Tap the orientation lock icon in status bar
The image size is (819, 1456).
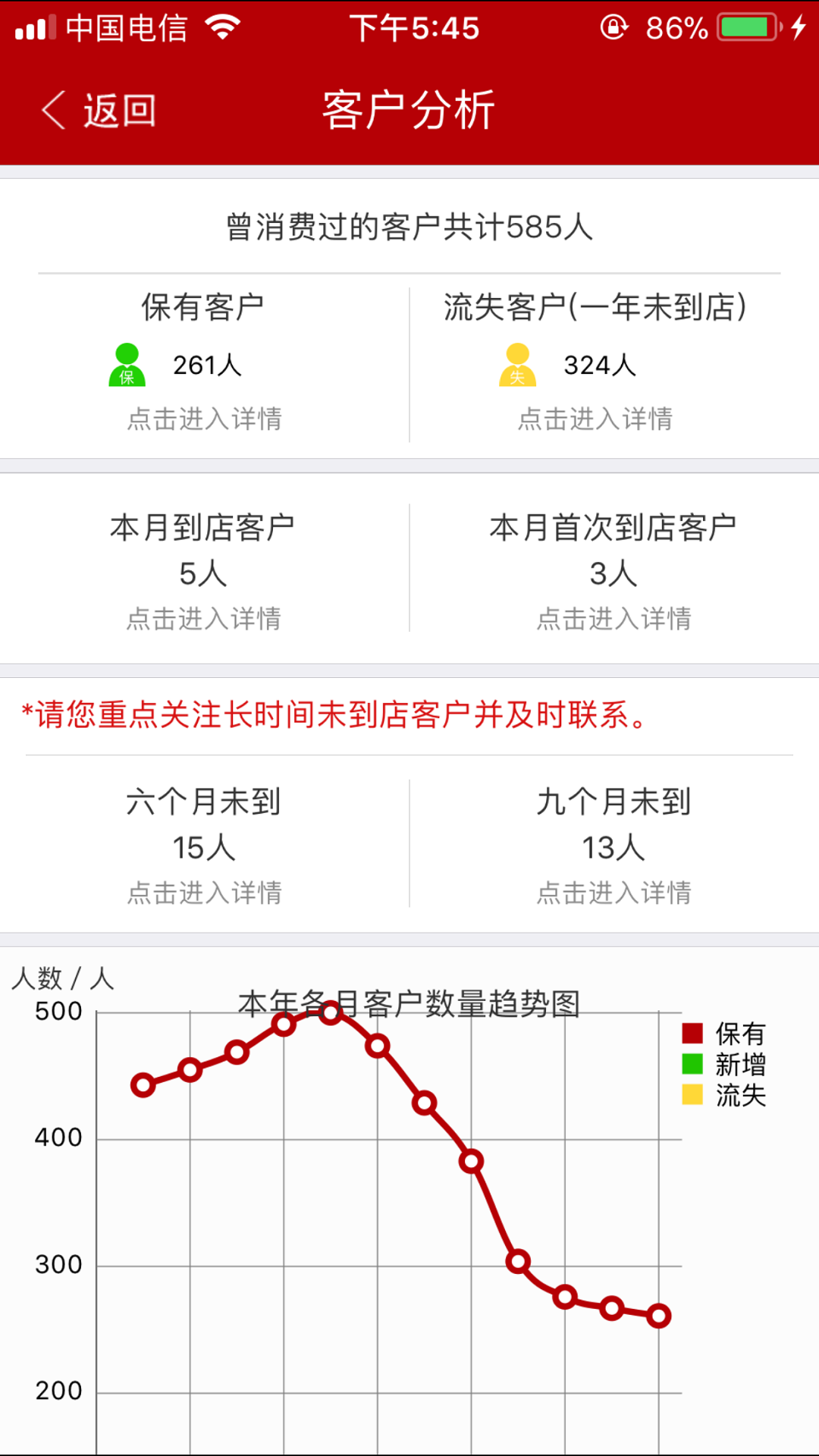[616, 27]
